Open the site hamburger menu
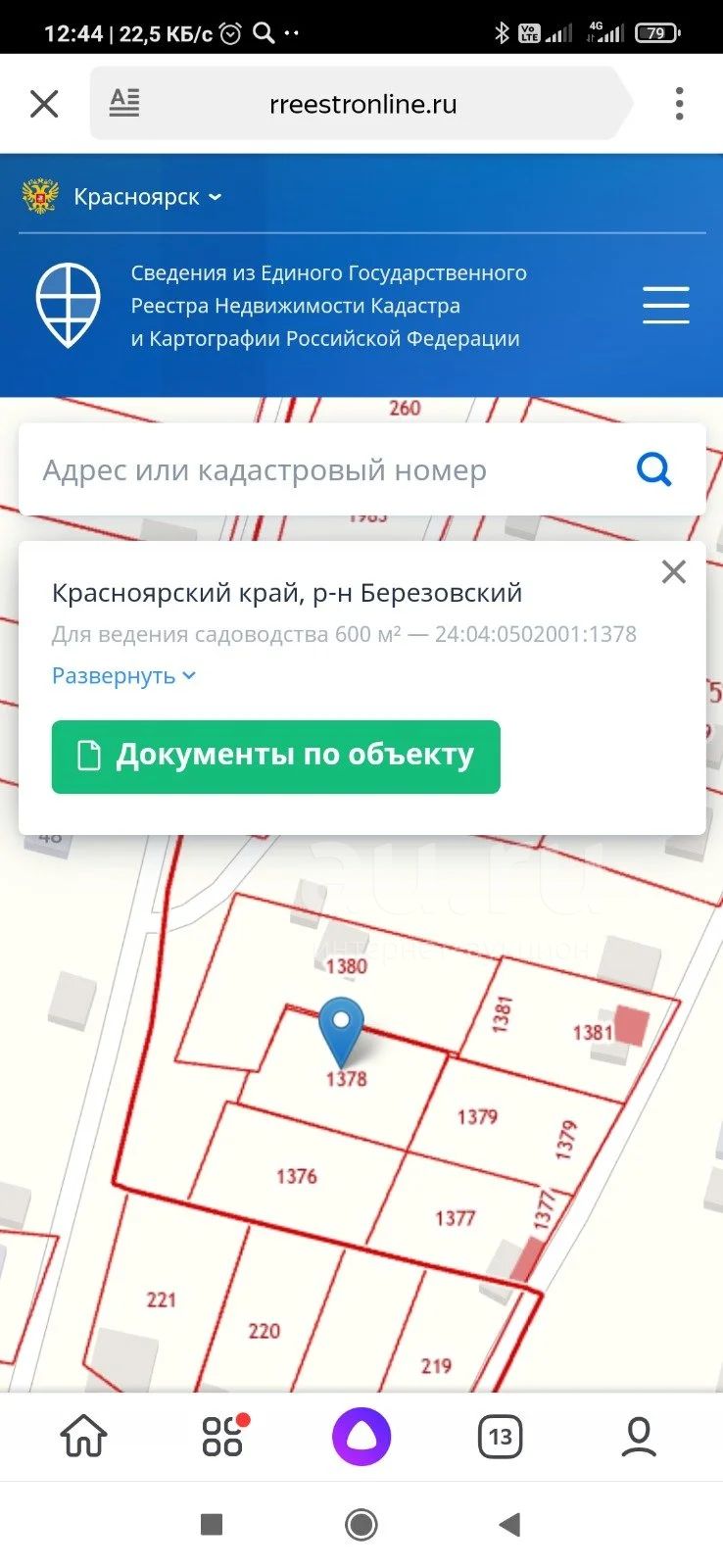This screenshot has width=723, height=1568. (666, 305)
